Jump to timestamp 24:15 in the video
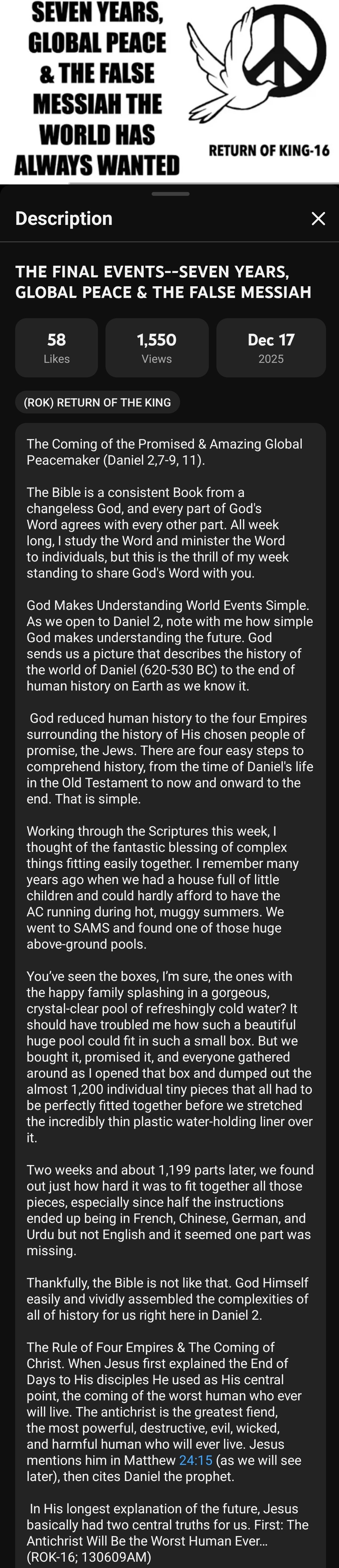The height and width of the screenshot is (1568, 339). pyautogui.click(x=195, y=1460)
